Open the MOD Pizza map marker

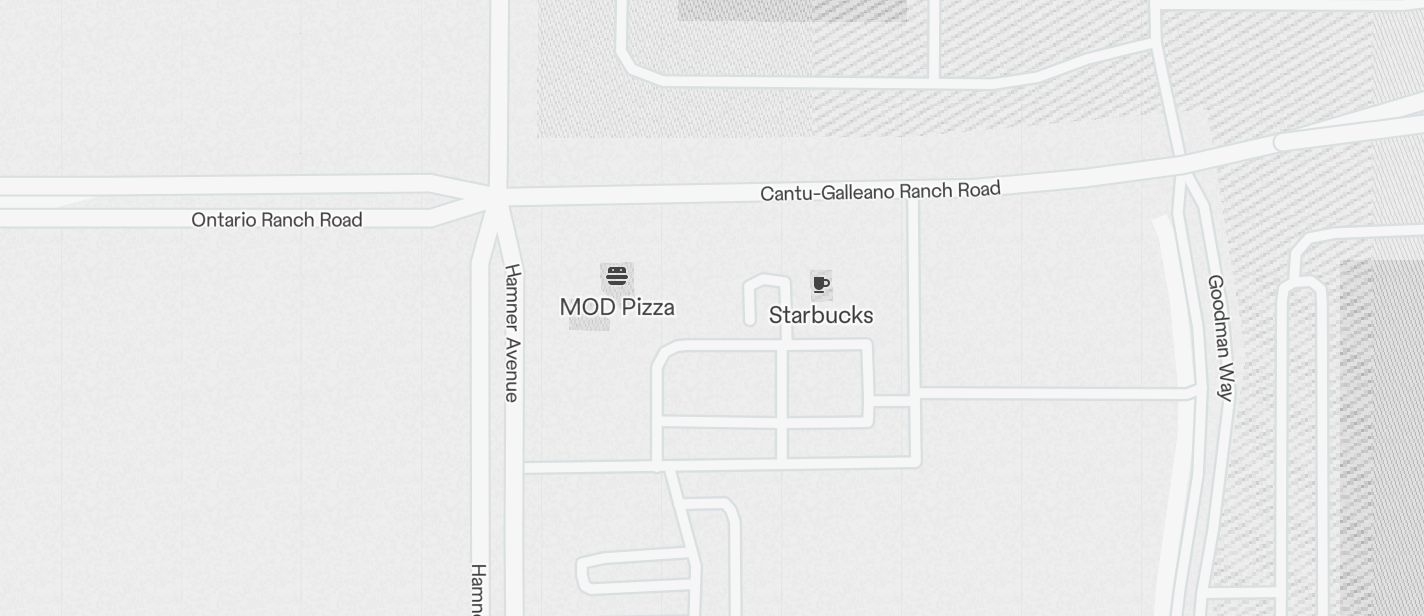coord(617,277)
